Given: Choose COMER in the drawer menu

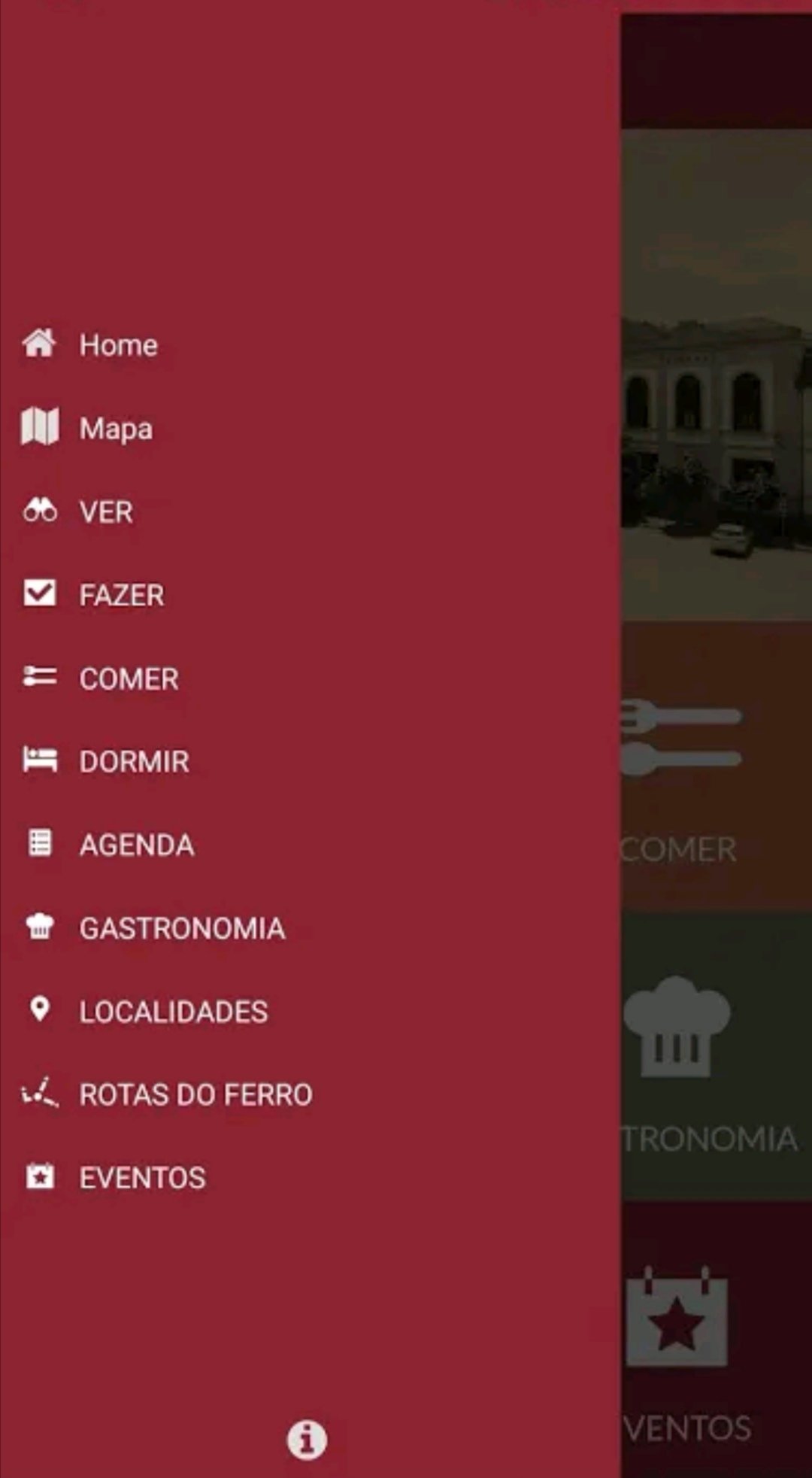Looking at the screenshot, I should [x=129, y=678].
